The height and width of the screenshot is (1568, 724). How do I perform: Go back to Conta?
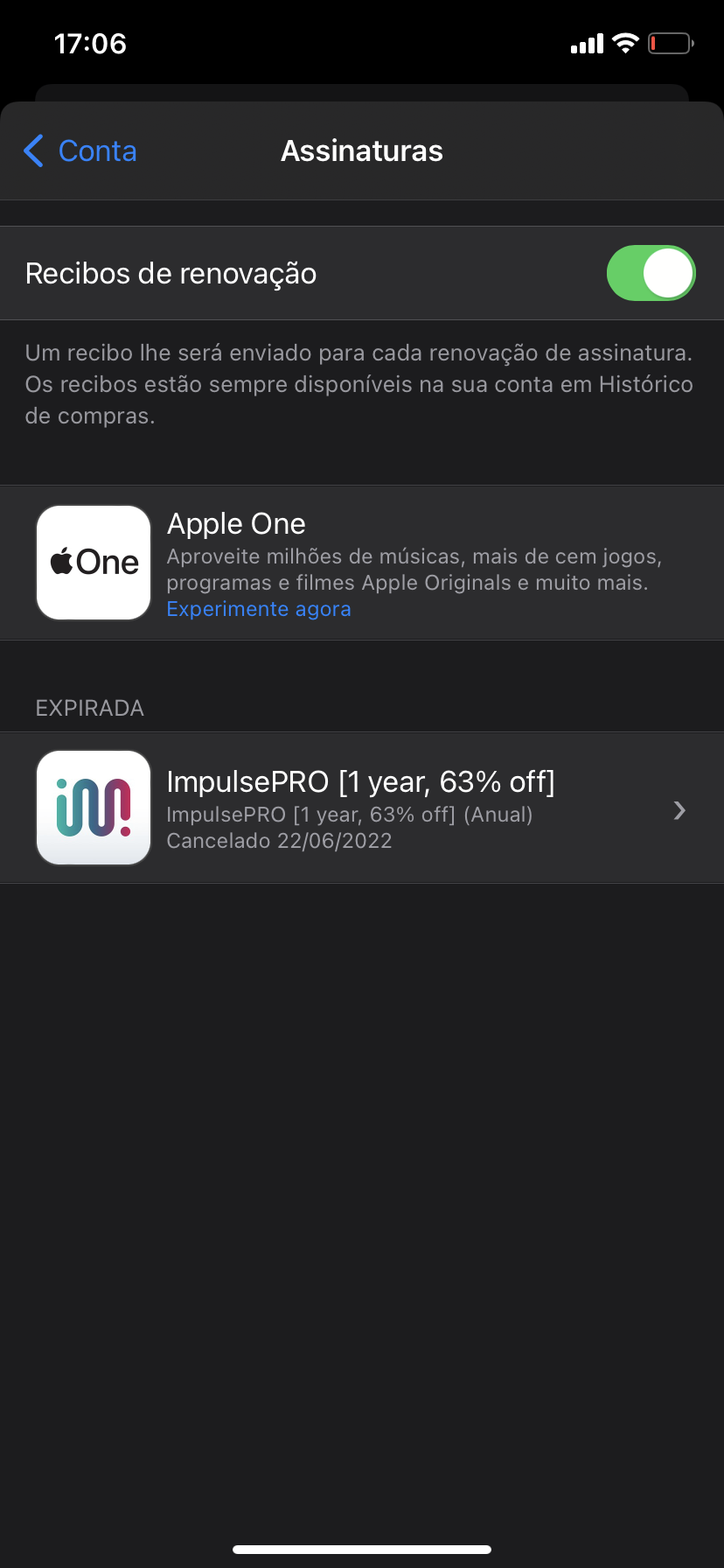pos(80,151)
